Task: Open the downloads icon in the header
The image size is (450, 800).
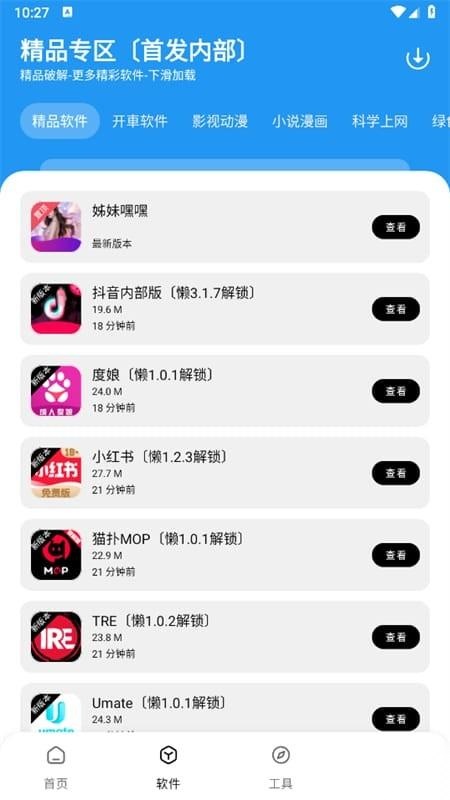Action: [x=417, y=59]
